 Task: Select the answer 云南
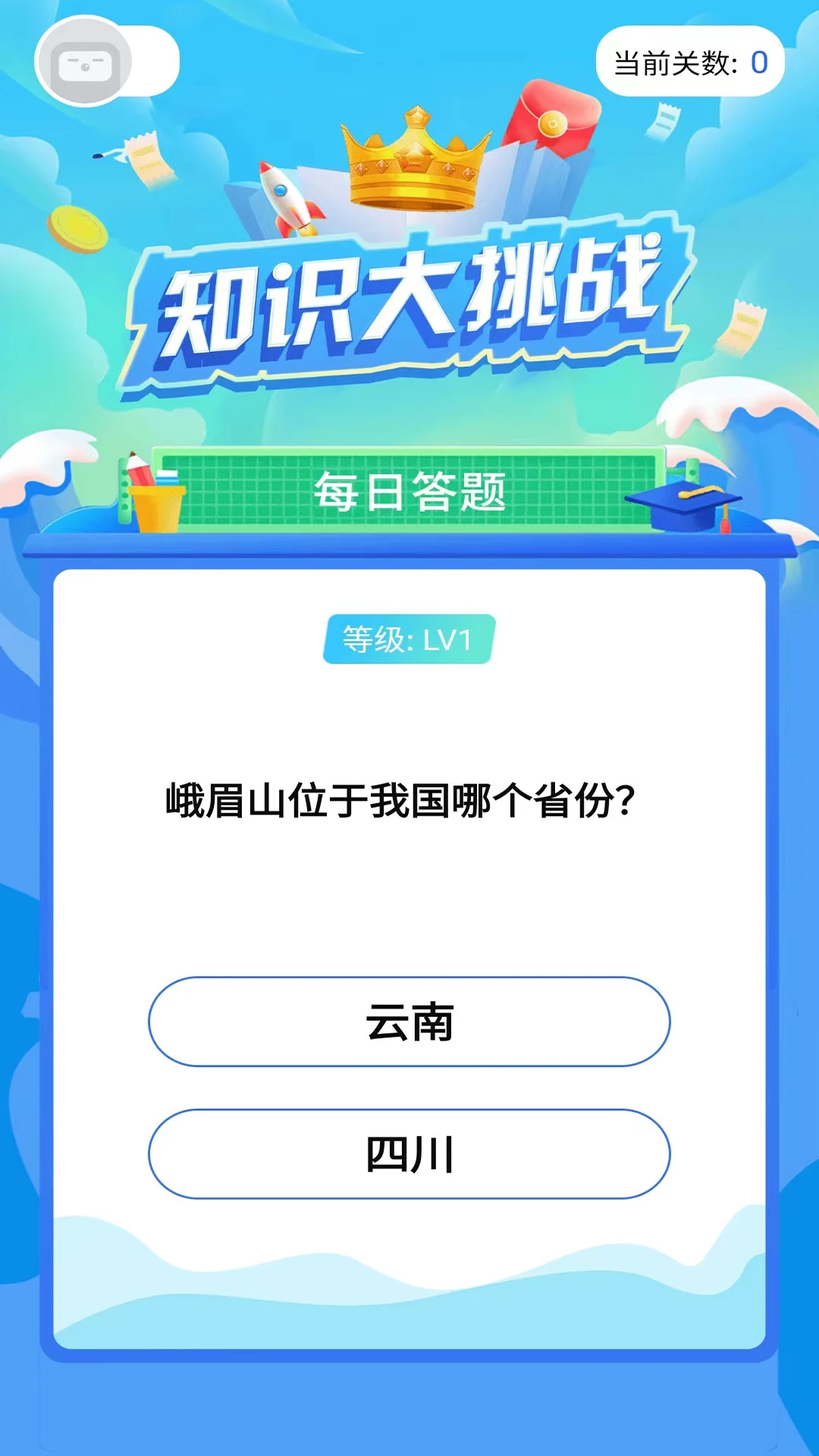point(409,1021)
